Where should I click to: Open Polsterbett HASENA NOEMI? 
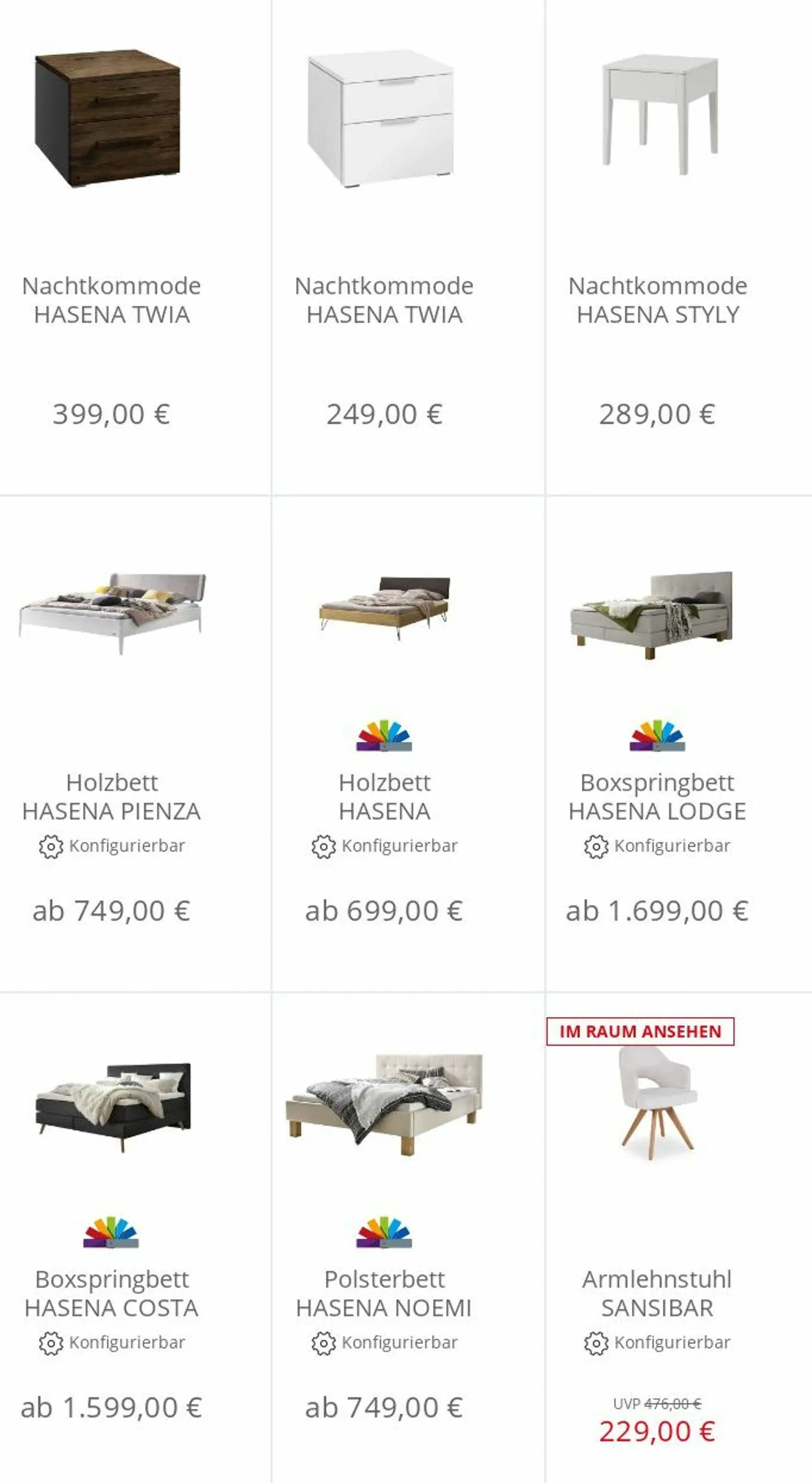pyautogui.click(x=384, y=1293)
